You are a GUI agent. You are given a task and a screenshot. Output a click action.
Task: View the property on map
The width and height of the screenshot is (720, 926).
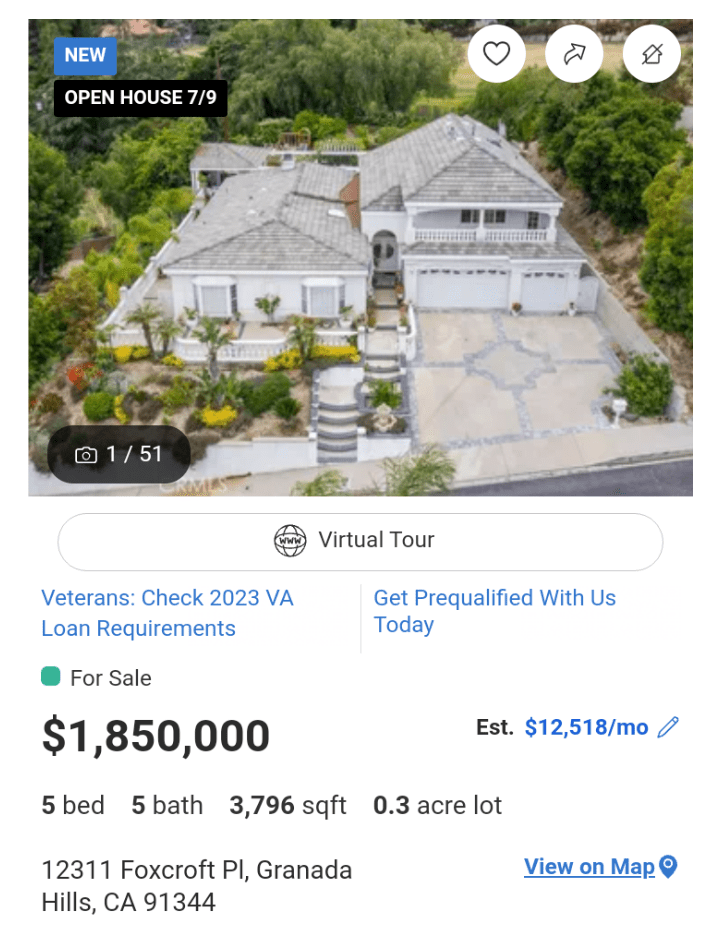pyautogui.click(x=600, y=867)
